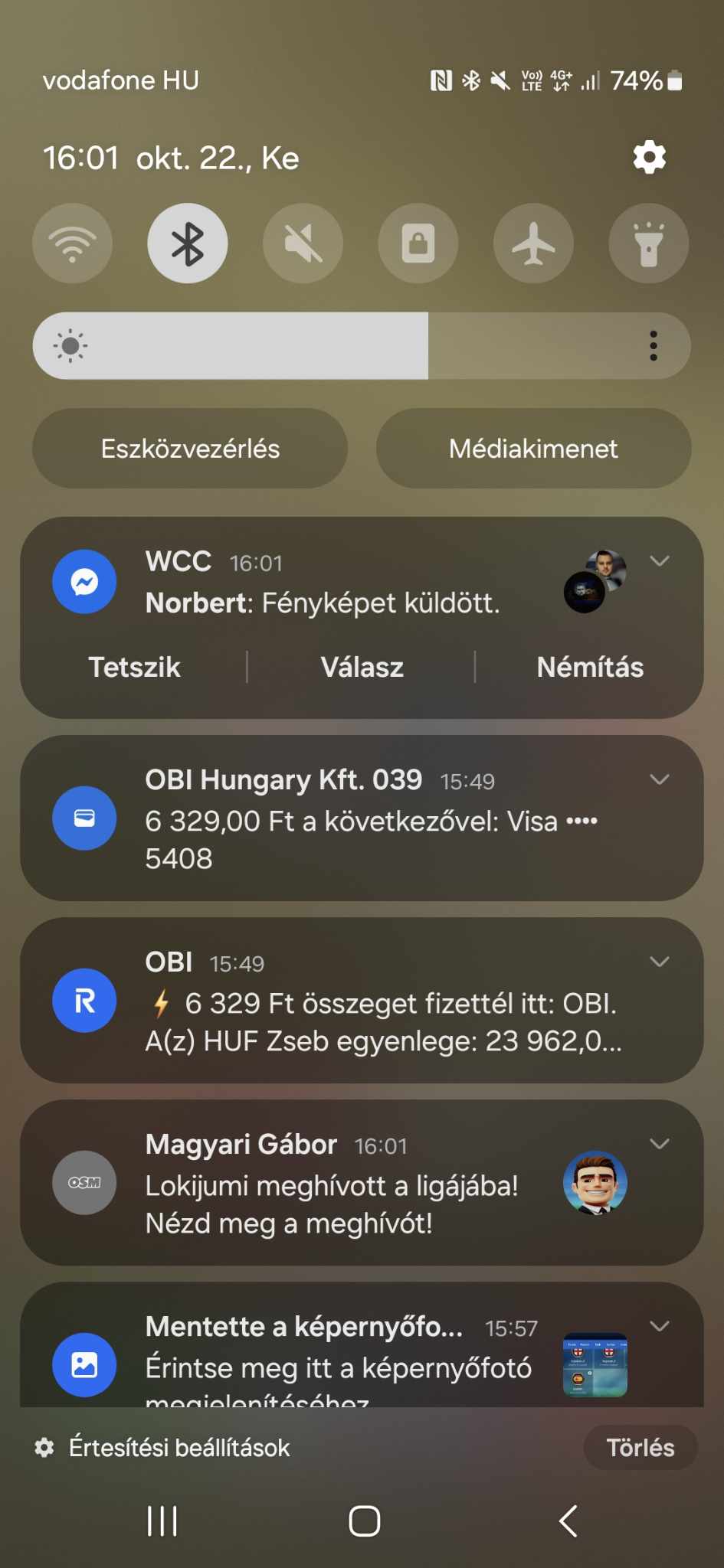Open brightness options three-dot menu

pos(653,346)
